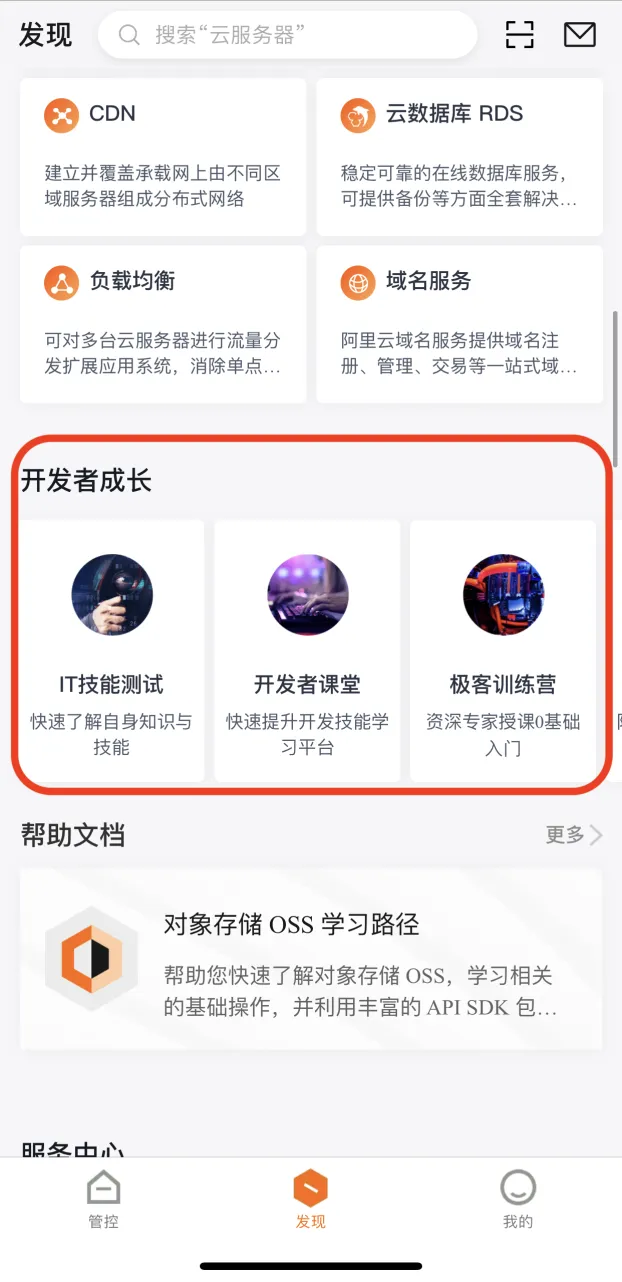
Task: Tap the search box for 云服务器
Action: click(287, 35)
